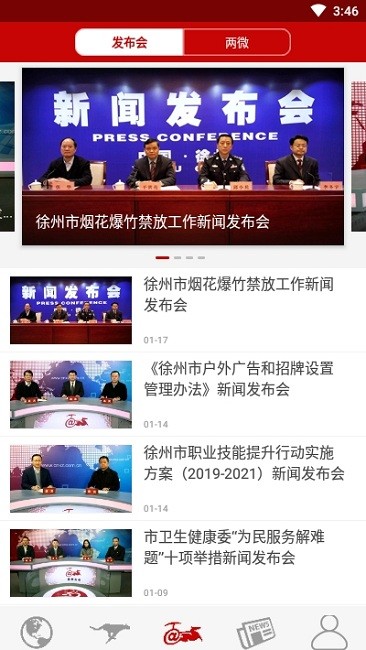The image size is (366, 650).
Task: Tap the red @ logo bottom tab
Action: (183, 633)
